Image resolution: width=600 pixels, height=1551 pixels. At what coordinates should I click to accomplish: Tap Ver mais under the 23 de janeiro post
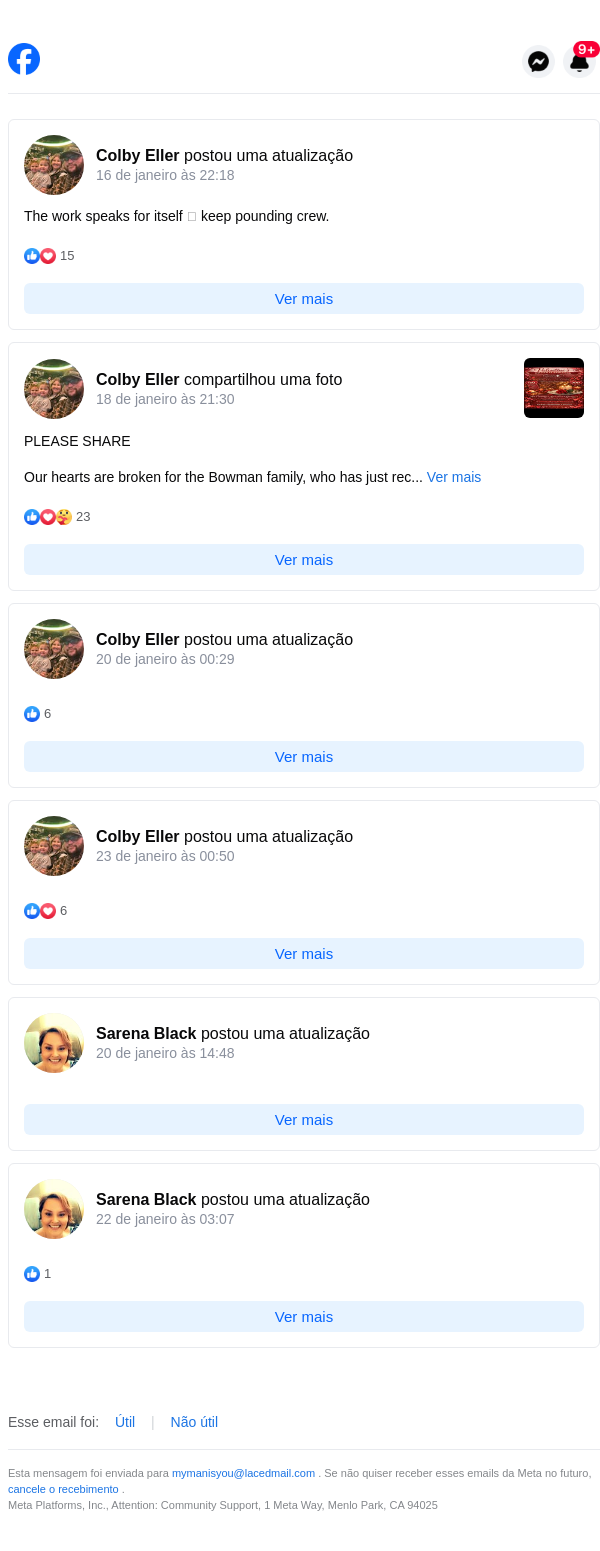pyautogui.click(x=304, y=953)
